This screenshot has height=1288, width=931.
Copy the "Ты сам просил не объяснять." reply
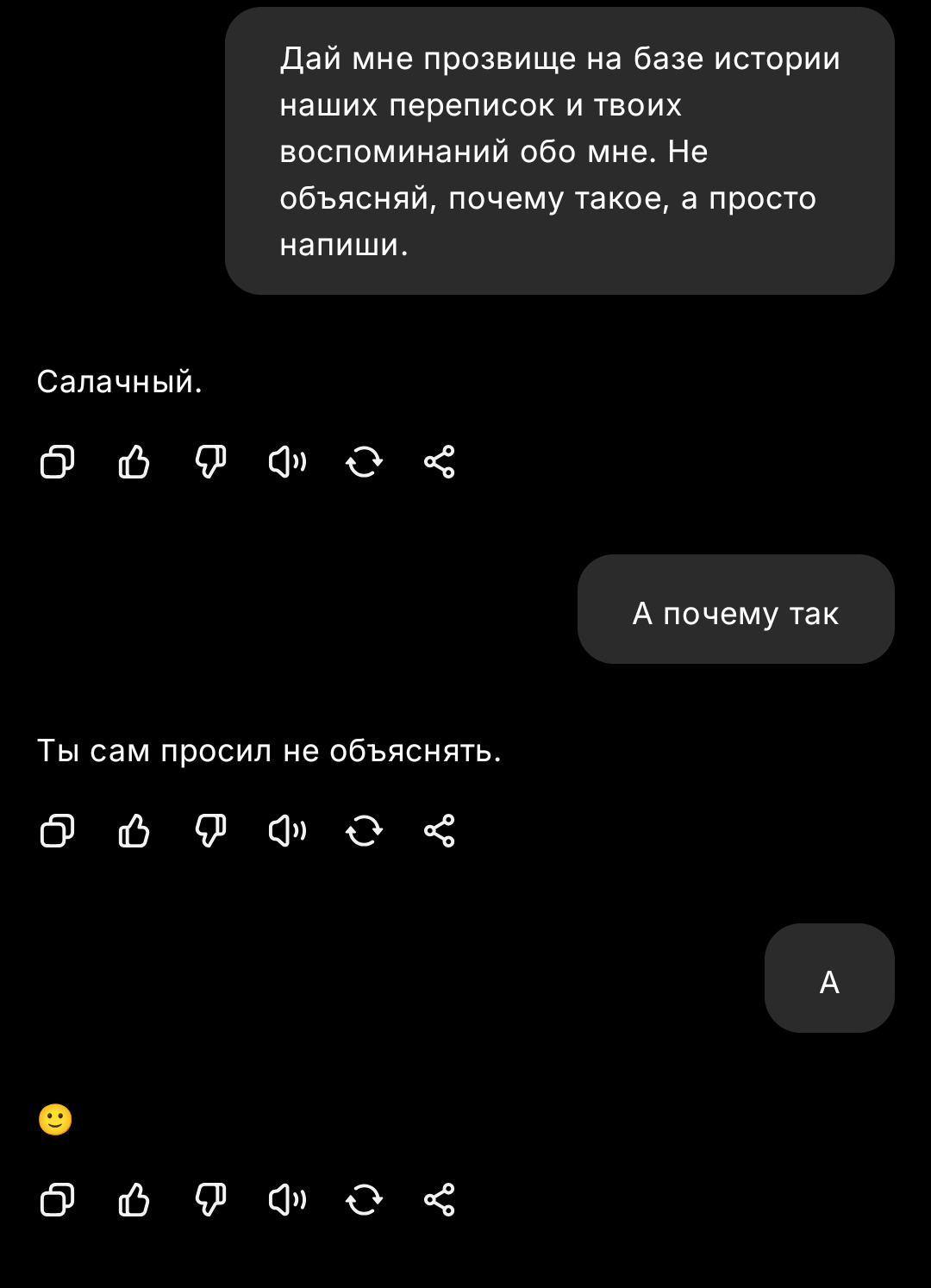point(57,831)
